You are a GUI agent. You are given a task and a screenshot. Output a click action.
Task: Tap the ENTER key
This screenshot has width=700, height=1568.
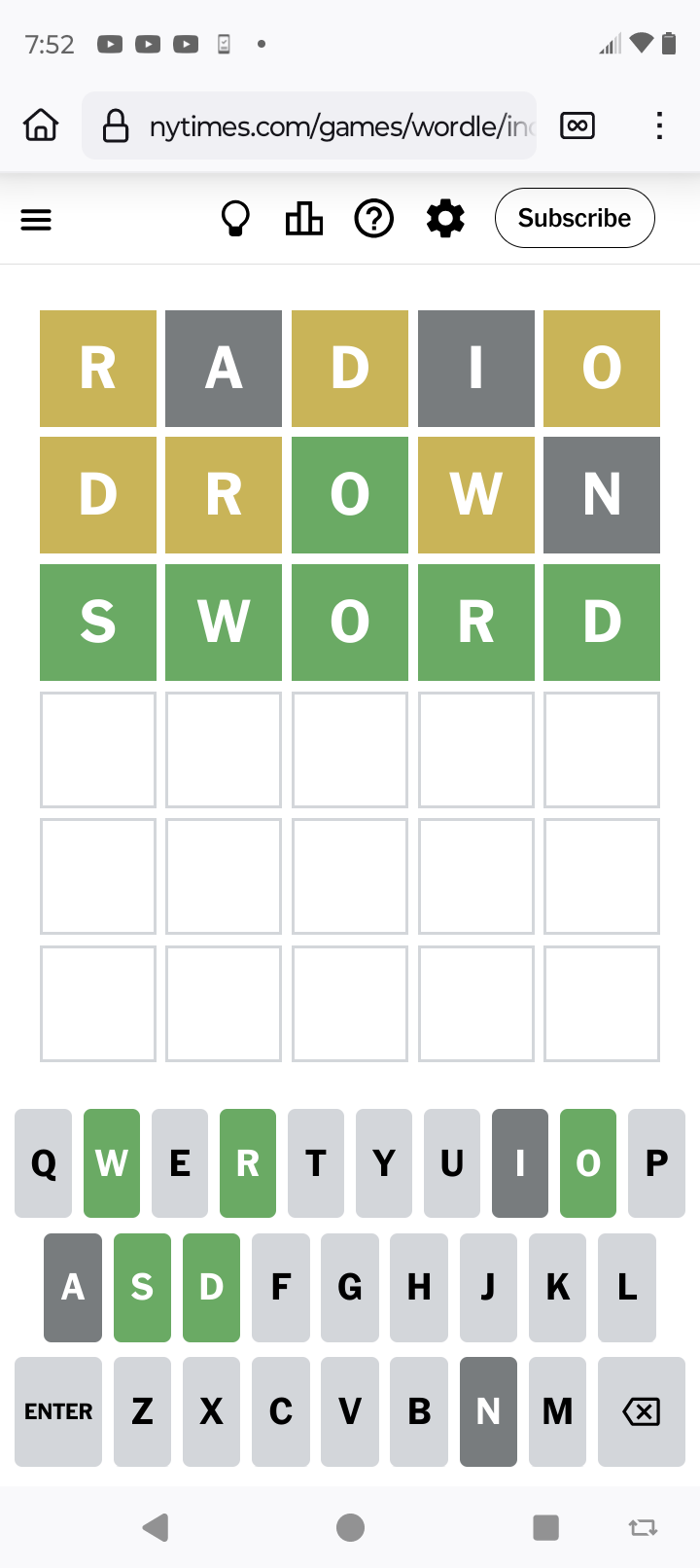pos(58,1411)
